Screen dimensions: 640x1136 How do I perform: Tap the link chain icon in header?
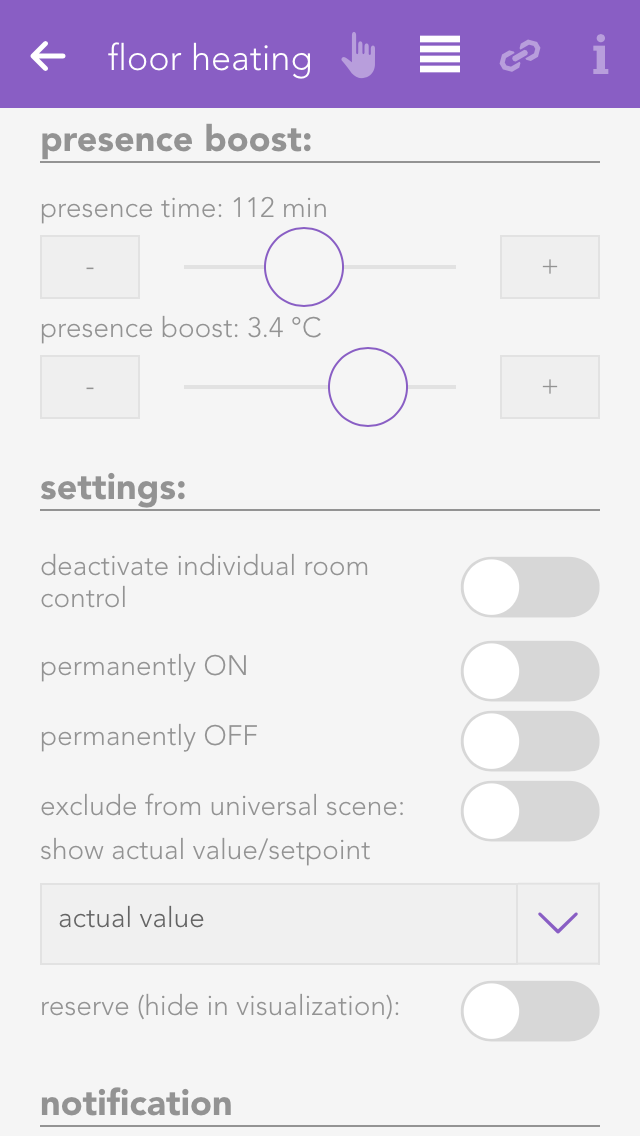point(519,57)
